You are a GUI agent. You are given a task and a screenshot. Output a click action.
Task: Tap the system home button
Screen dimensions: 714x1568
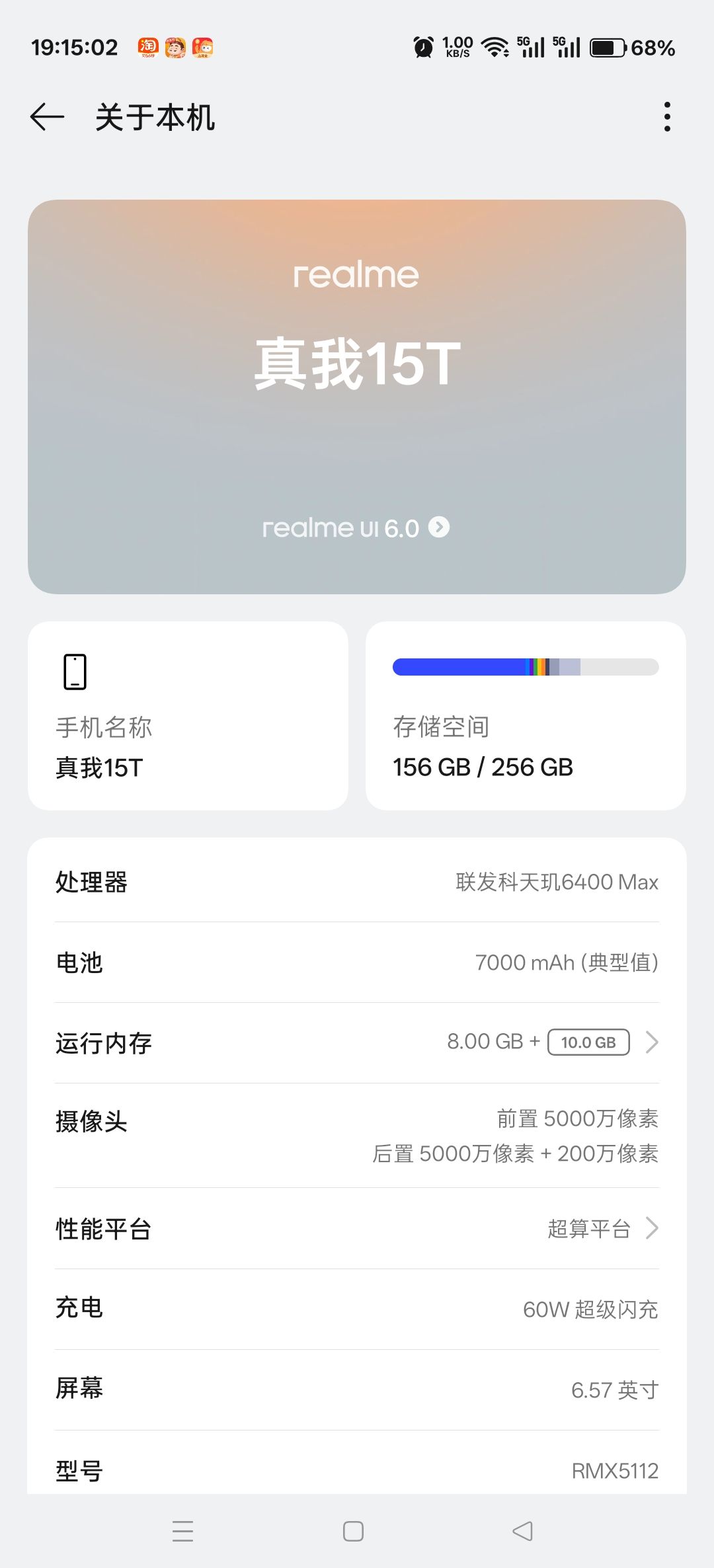click(x=353, y=1531)
